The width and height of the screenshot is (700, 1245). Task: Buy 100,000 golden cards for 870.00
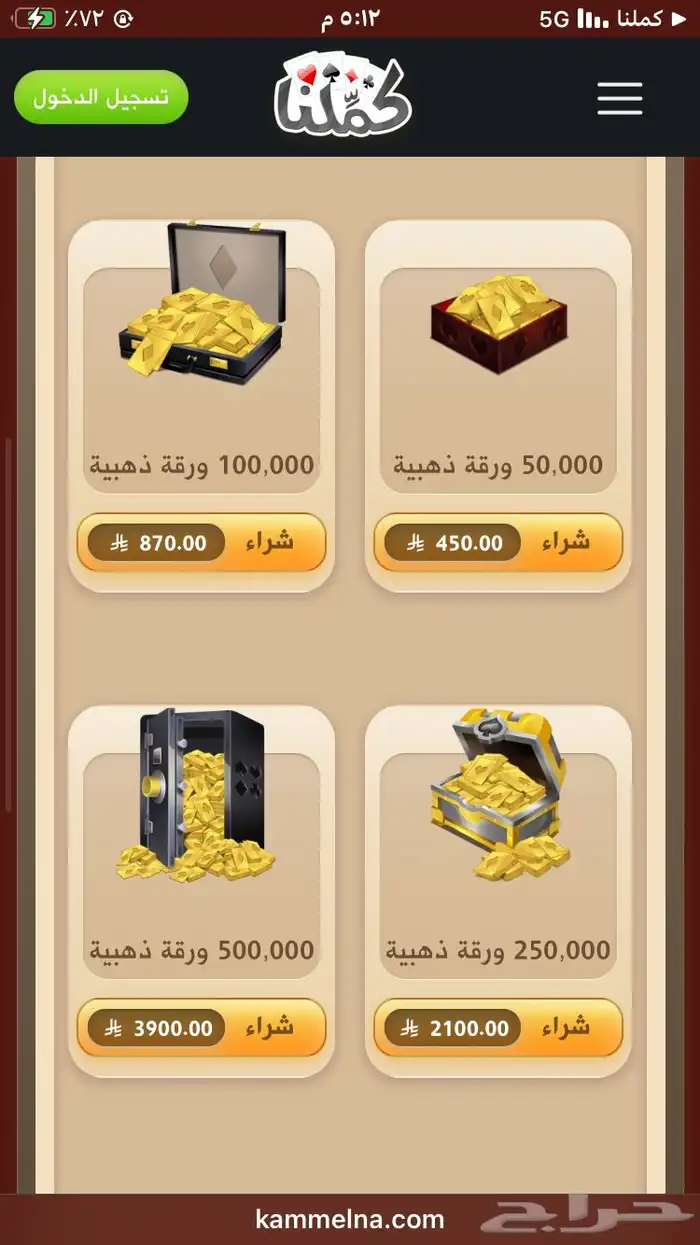pos(201,542)
